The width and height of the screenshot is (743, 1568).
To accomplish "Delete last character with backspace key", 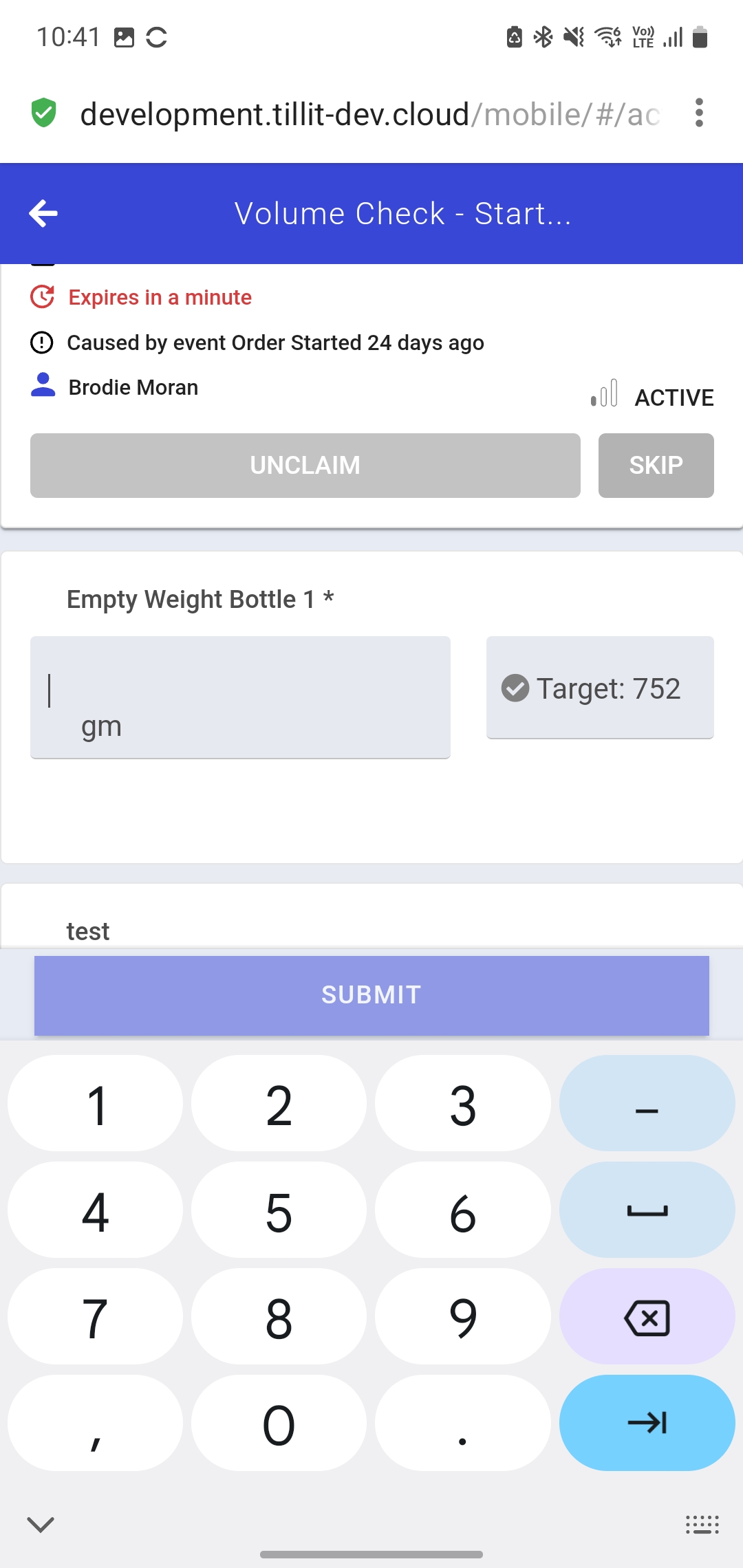I will (647, 1317).
